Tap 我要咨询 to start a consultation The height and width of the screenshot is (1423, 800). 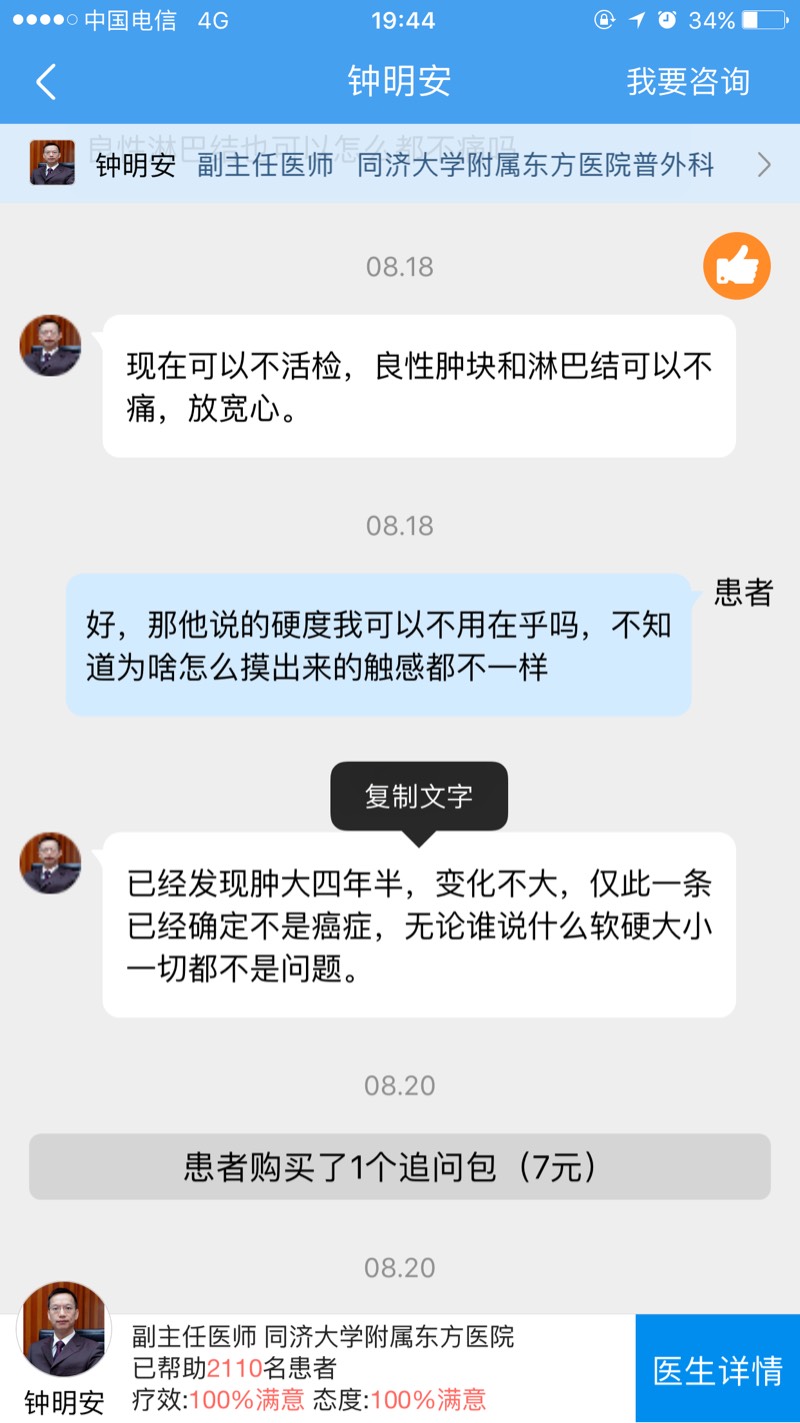[x=688, y=82]
